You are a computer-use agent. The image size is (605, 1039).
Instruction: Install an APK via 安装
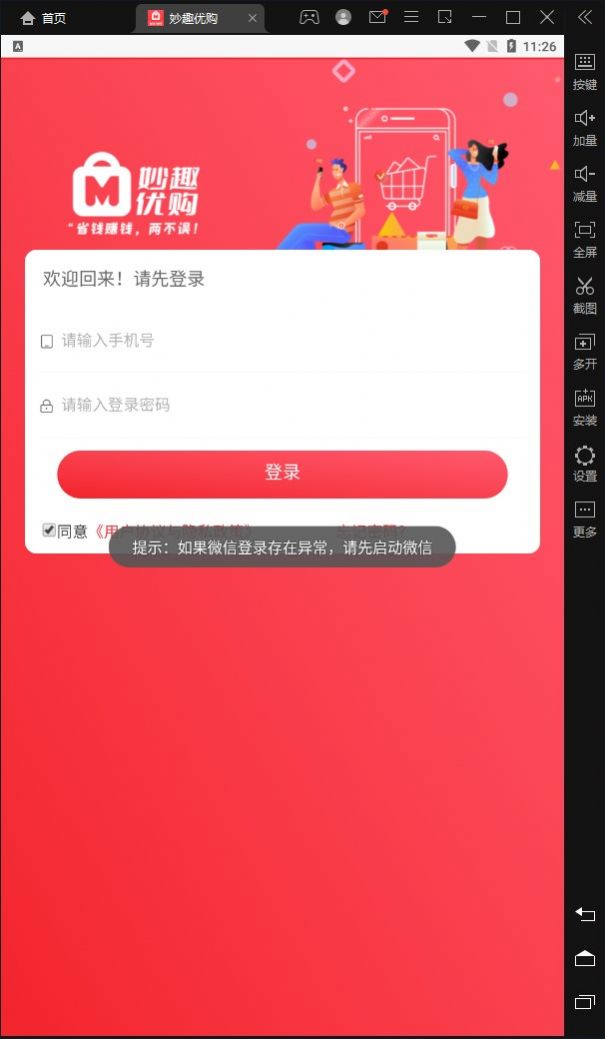584,405
